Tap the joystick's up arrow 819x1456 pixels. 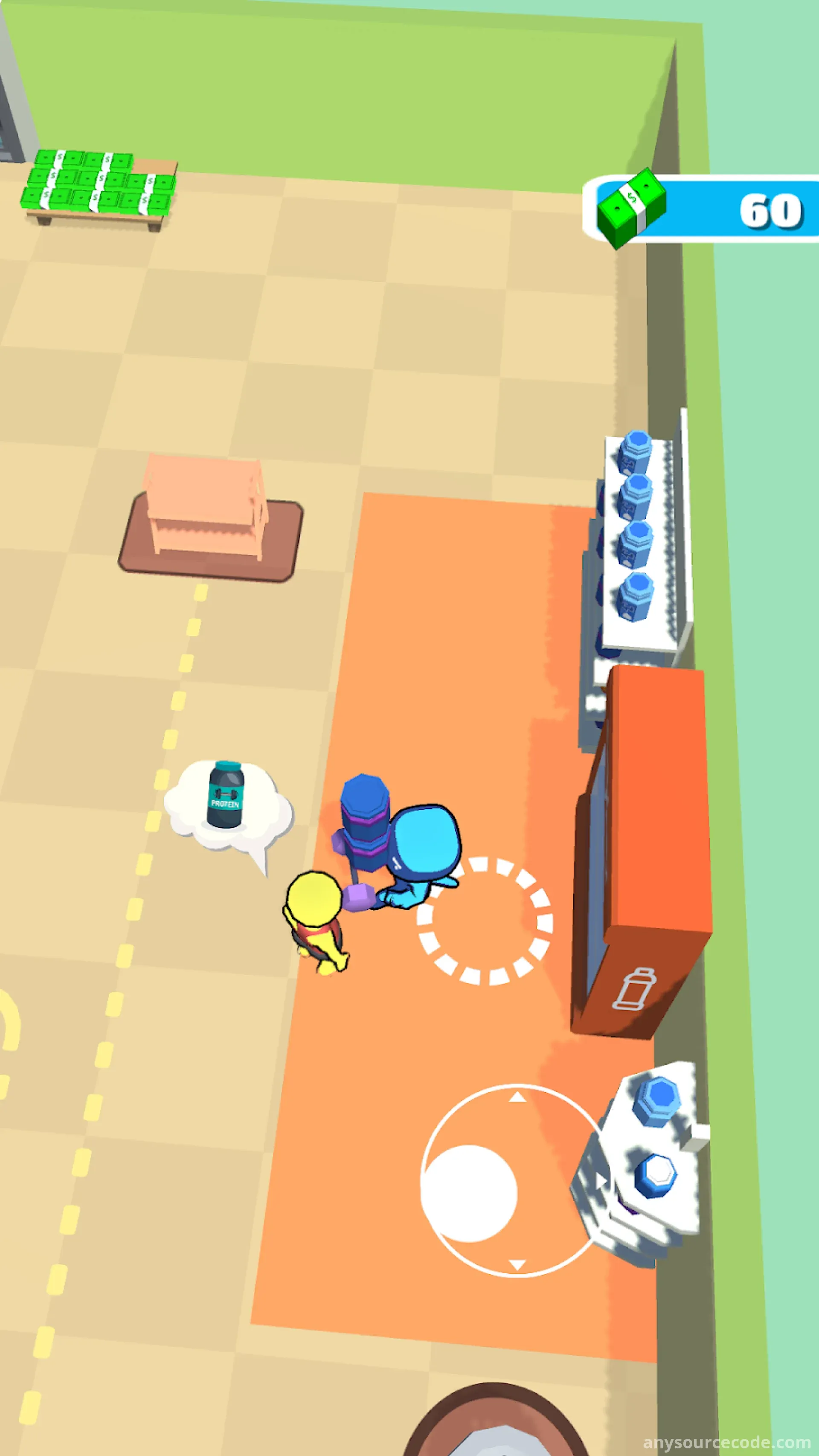pos(517,1097)
